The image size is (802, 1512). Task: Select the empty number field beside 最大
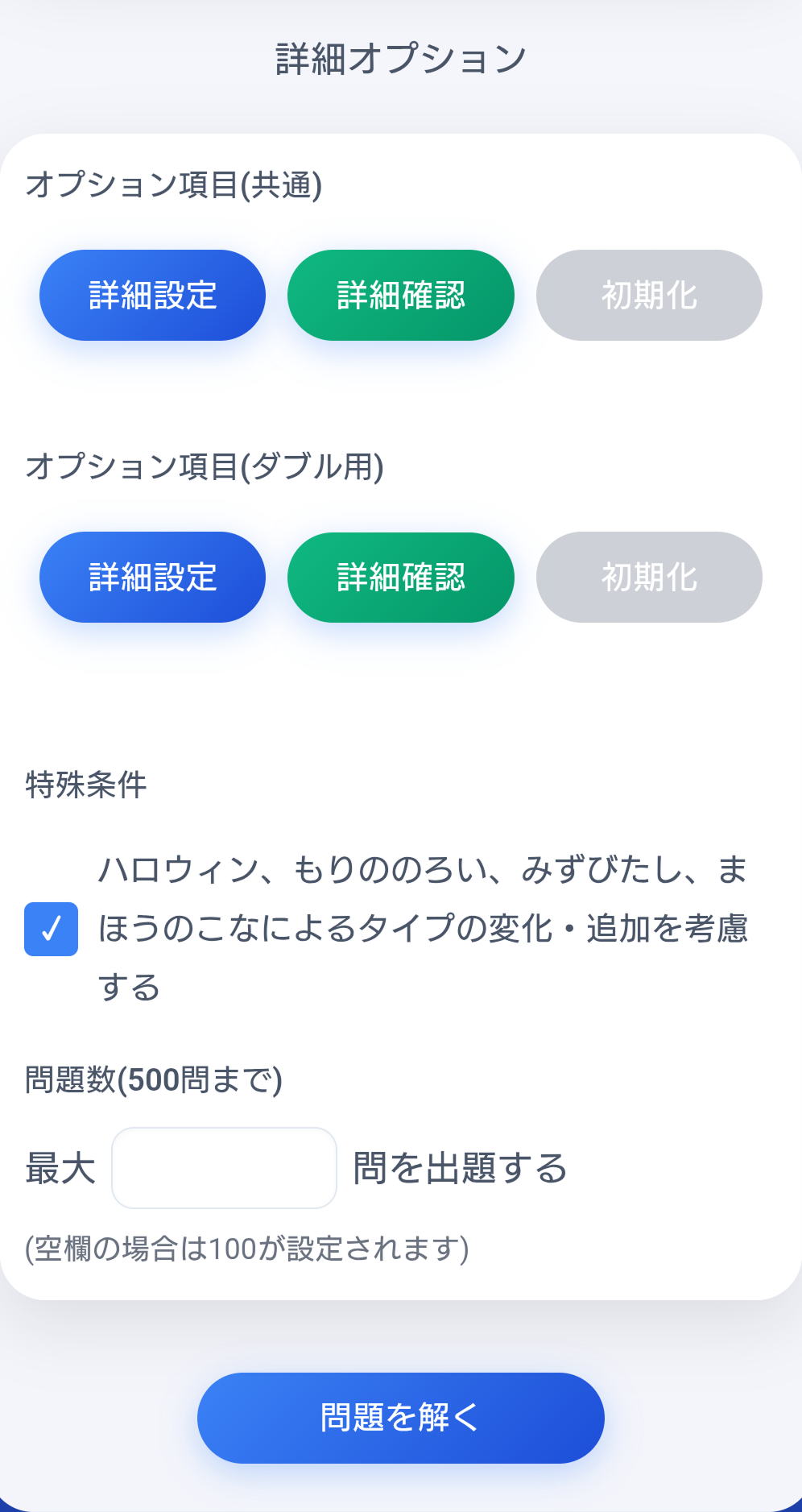(224, 1168)
